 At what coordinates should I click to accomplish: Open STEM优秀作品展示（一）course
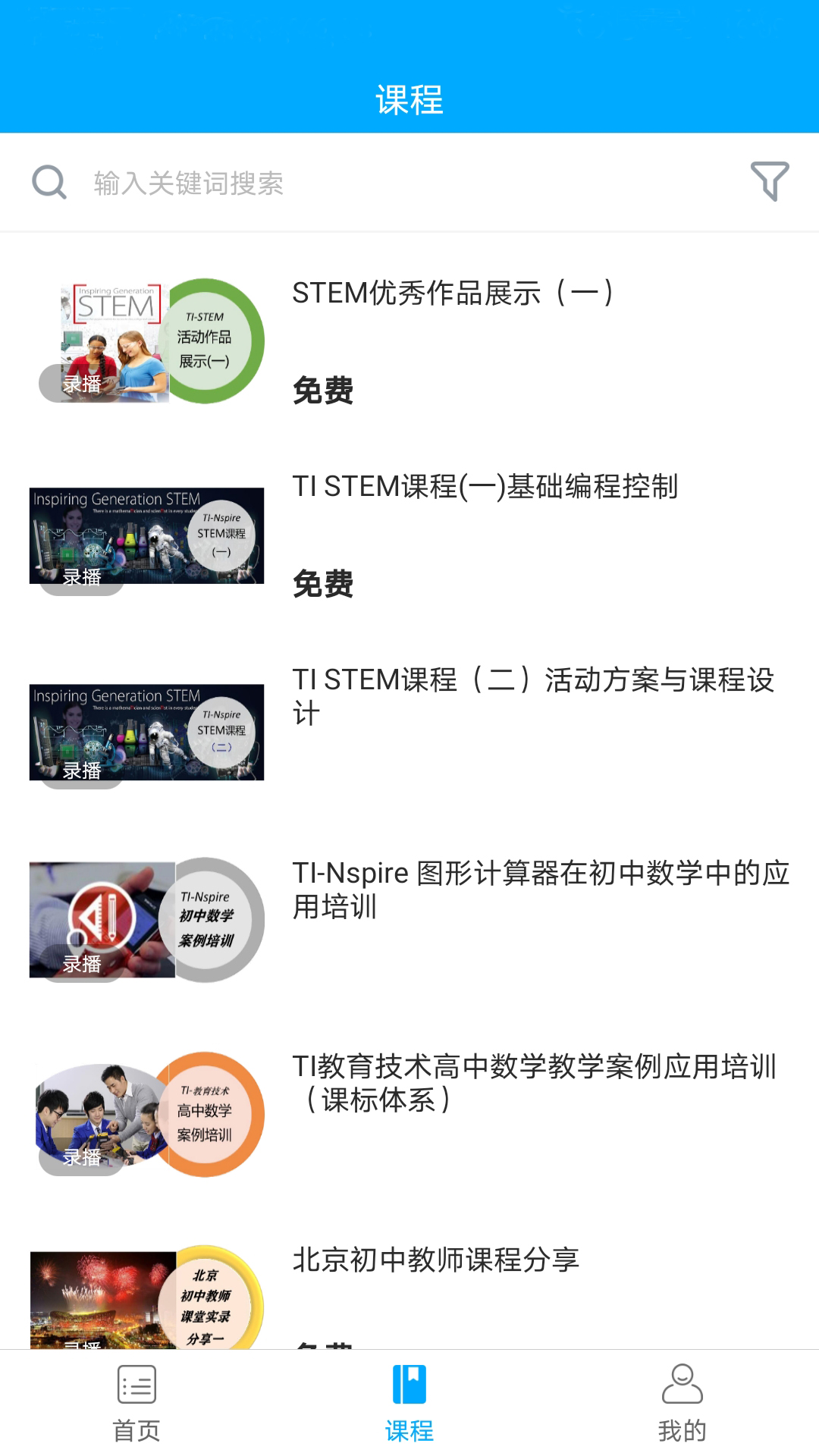point(453,293)
